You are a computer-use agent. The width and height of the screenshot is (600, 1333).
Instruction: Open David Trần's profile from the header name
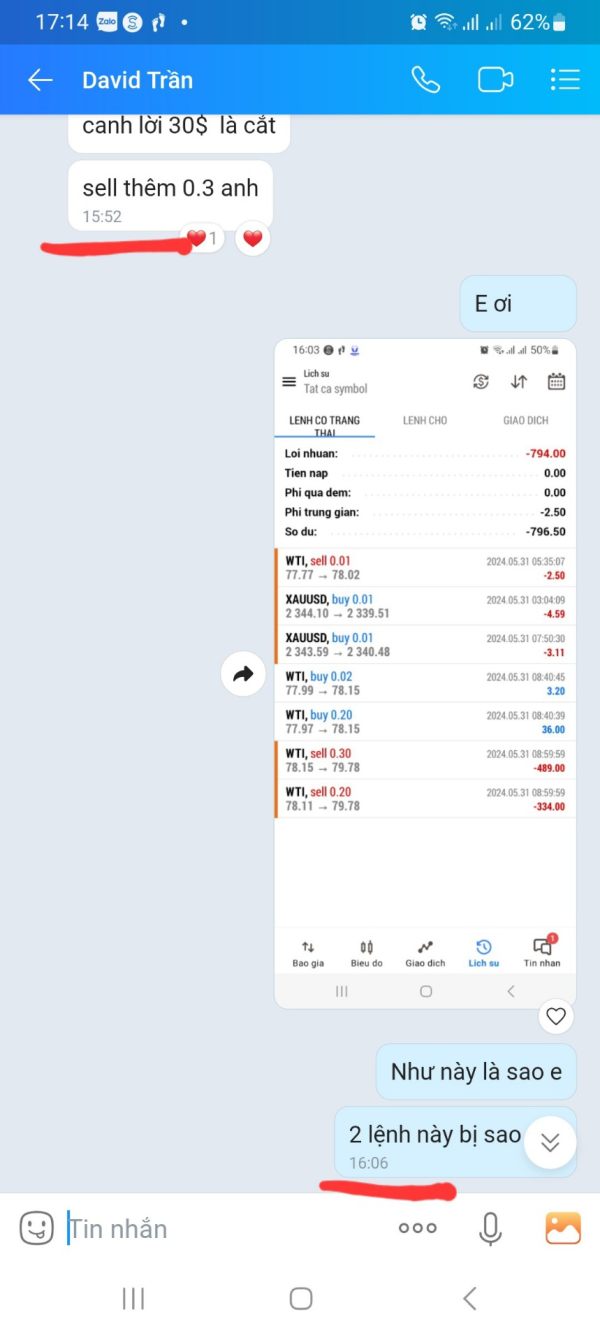click(137, 80)
